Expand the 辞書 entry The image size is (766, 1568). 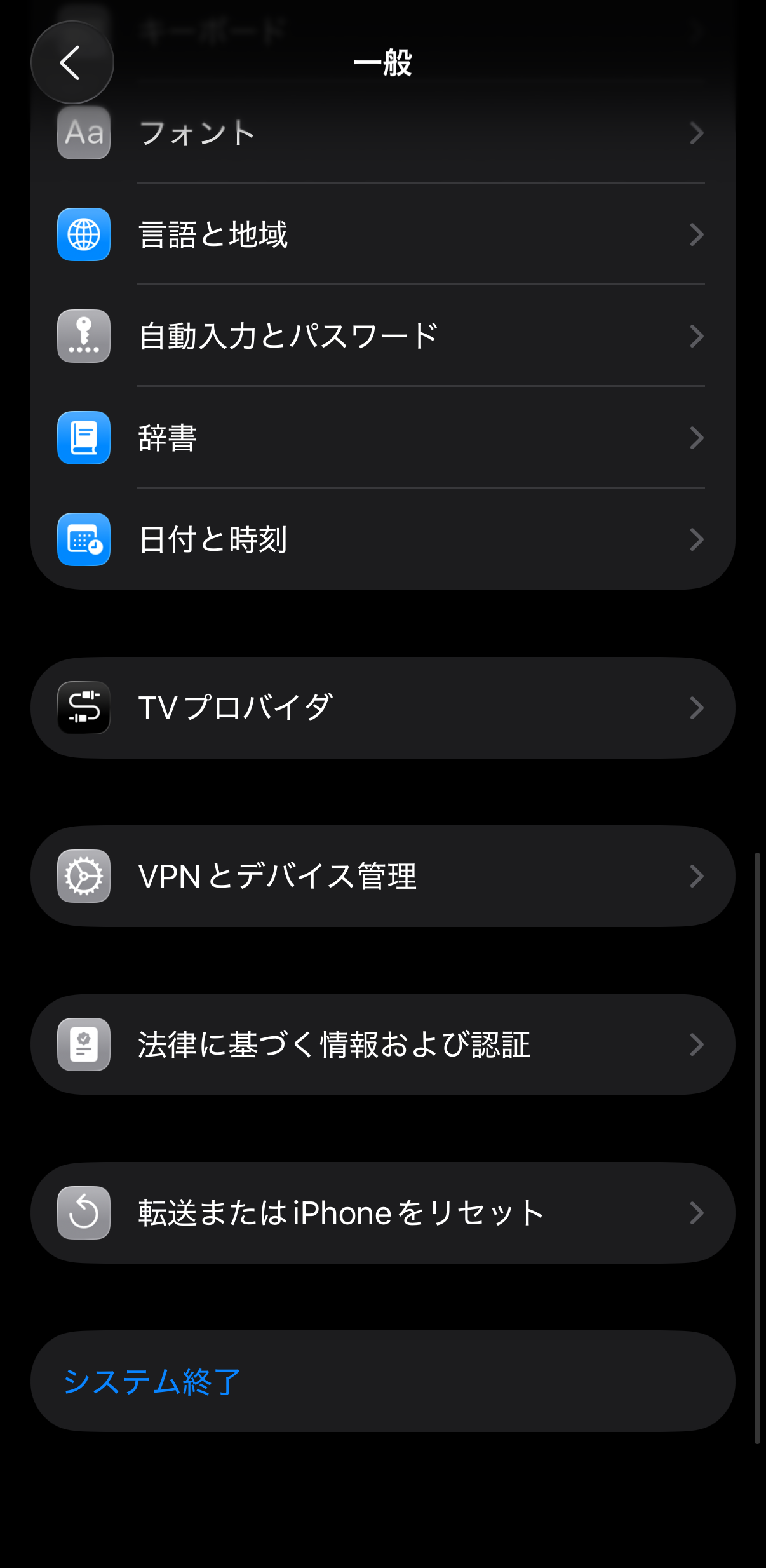pos(383,438)
